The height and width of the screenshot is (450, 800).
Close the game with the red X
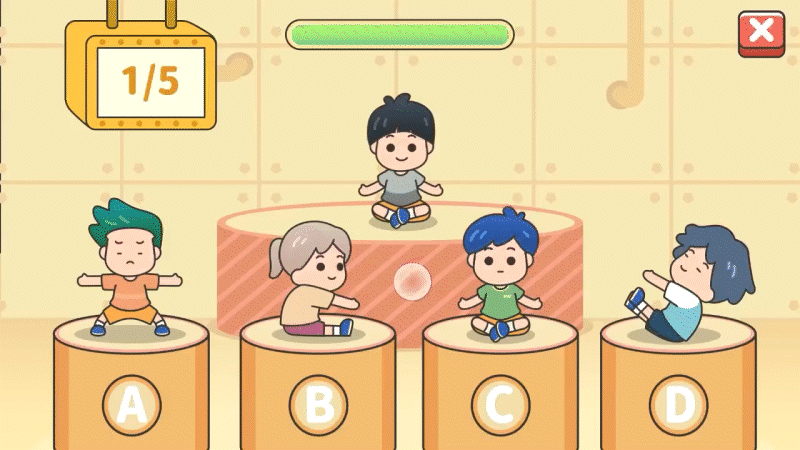(x=761, y=33)
